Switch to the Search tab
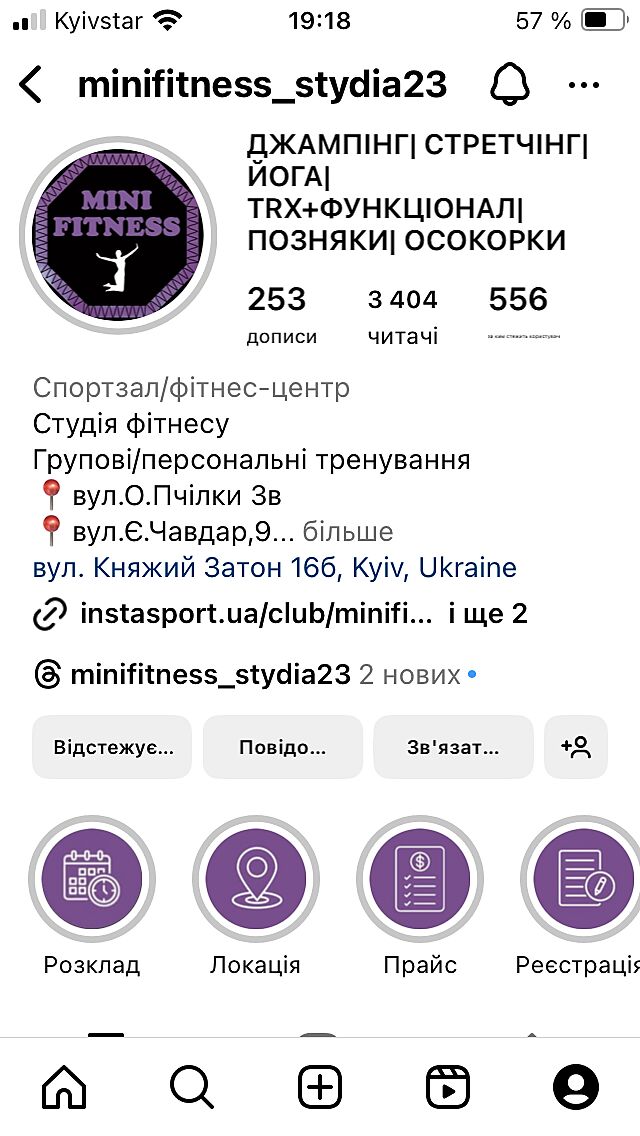Viewport: 640px width, 1136px height. click(192, 1086)
